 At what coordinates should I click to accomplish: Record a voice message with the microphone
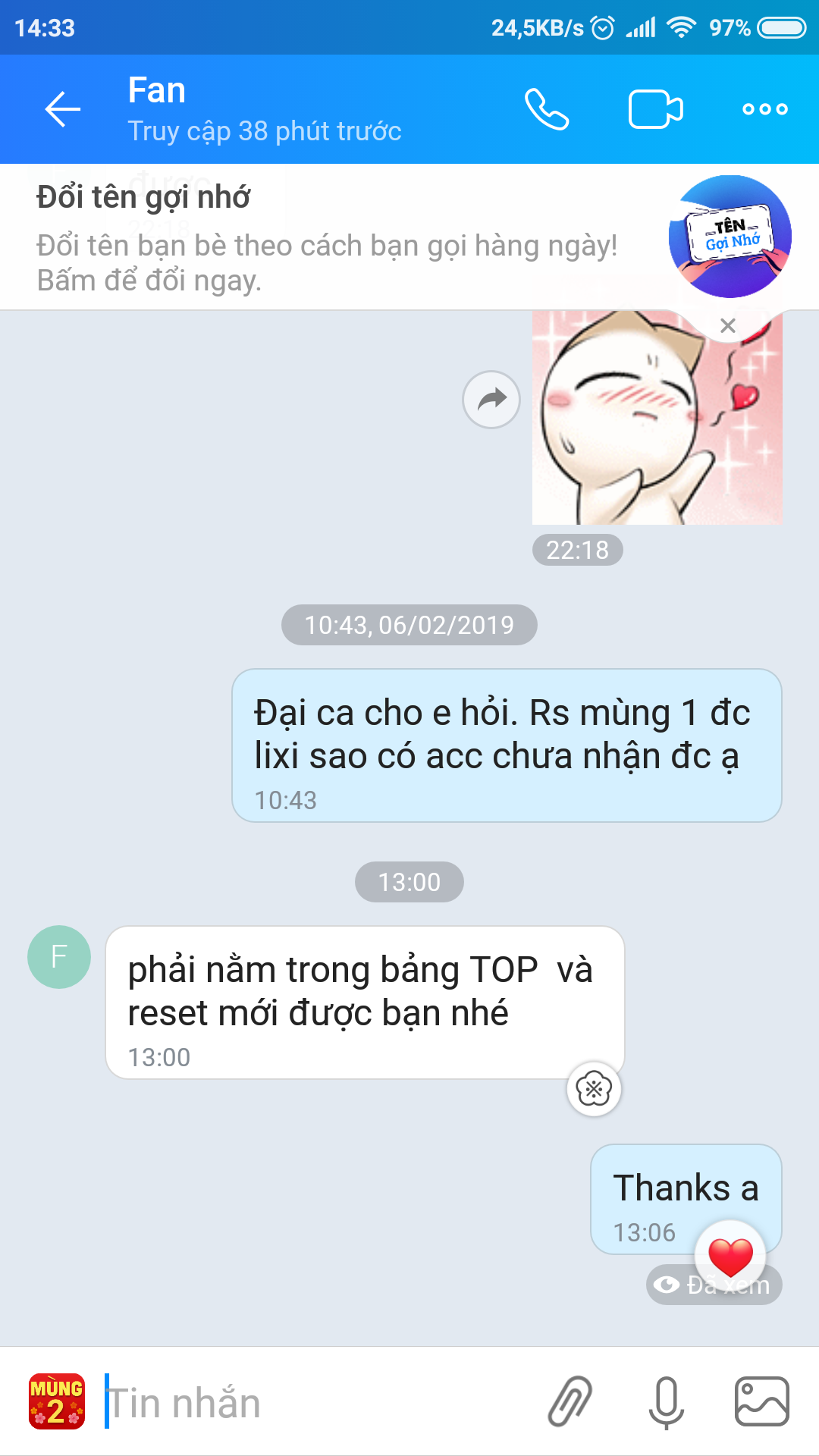pos(667,1401)
